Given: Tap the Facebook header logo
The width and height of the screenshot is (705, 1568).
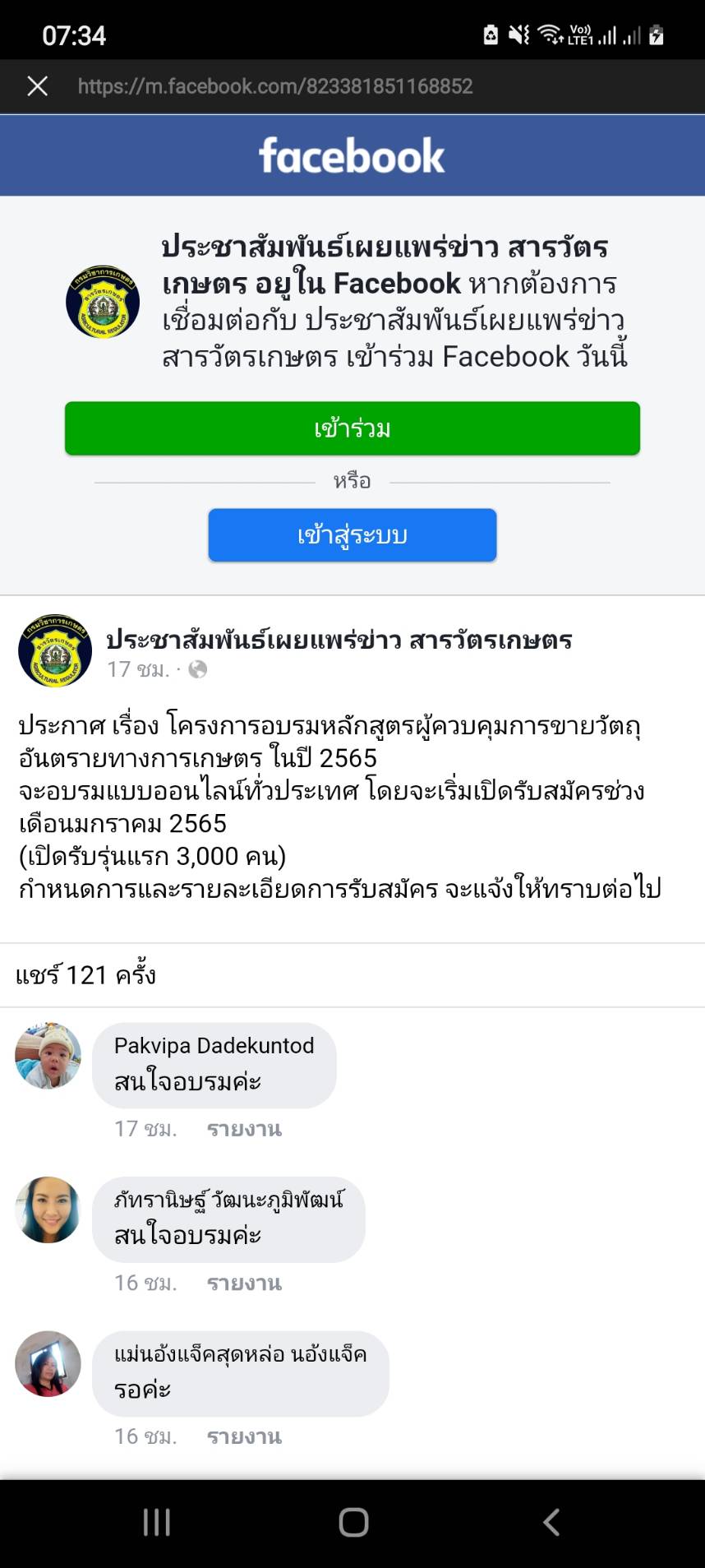Looking at the screenshot, I should (x=352, y=155).
